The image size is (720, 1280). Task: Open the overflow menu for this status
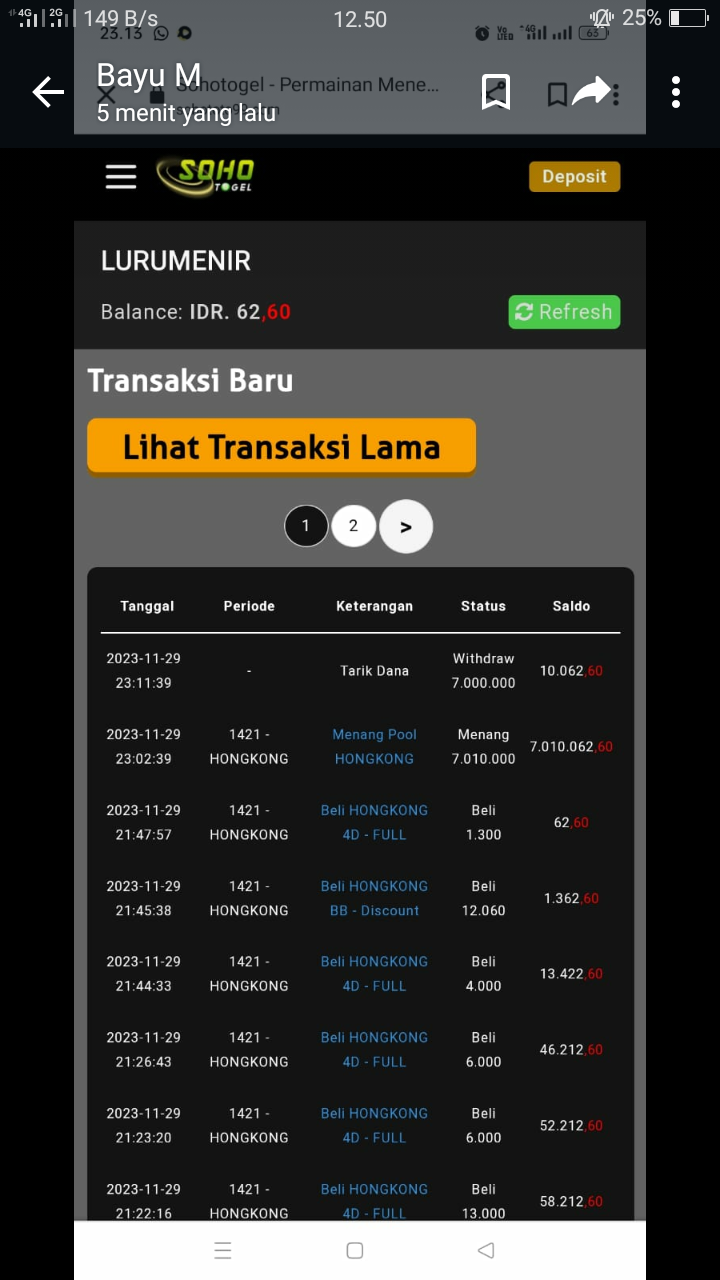click(x=676, y=92)
